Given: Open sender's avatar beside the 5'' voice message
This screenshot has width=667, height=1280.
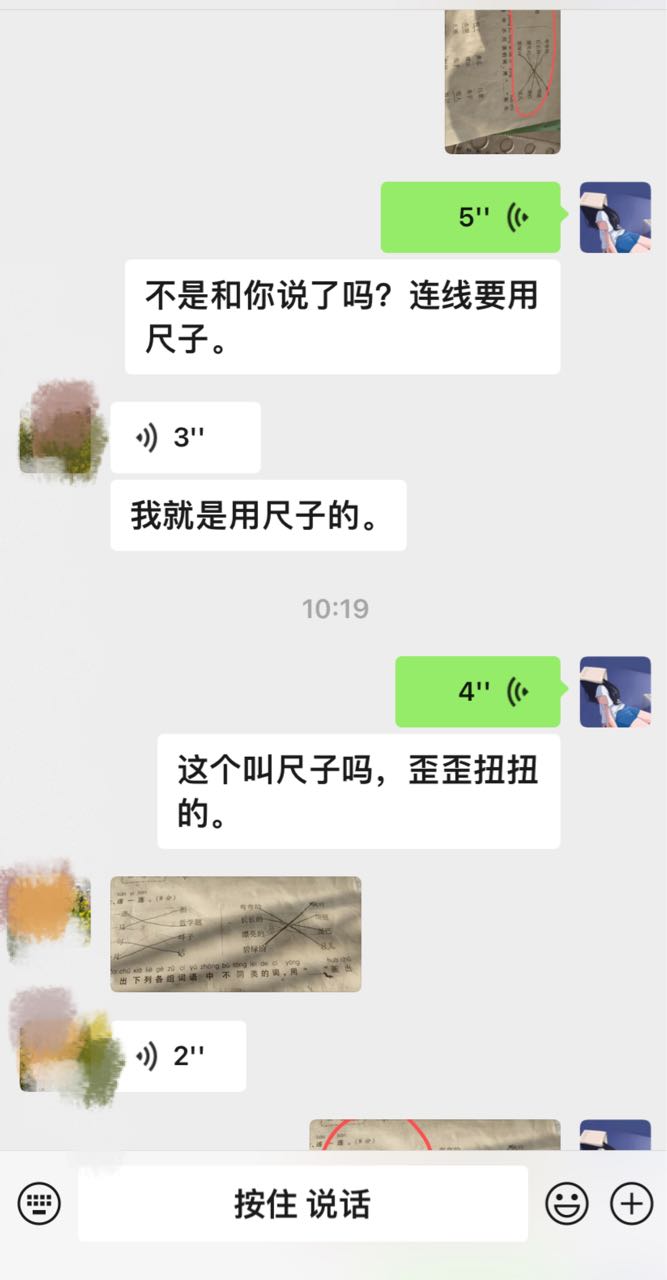Looking at the screenshot, I should click(x=615, y=217).
